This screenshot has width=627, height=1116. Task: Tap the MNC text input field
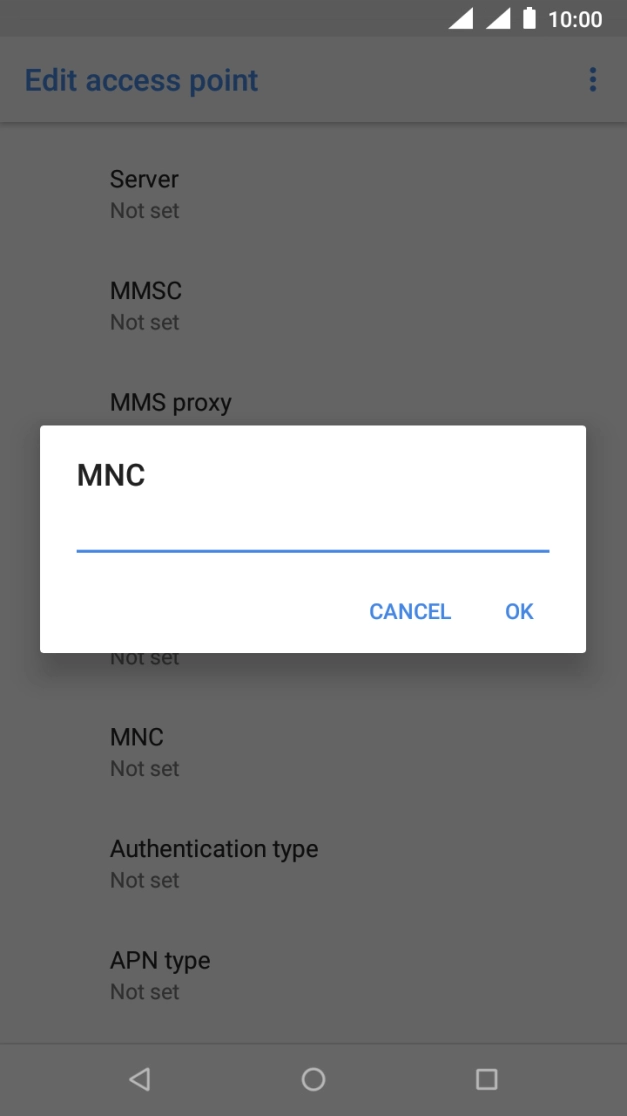coord(312,530)
